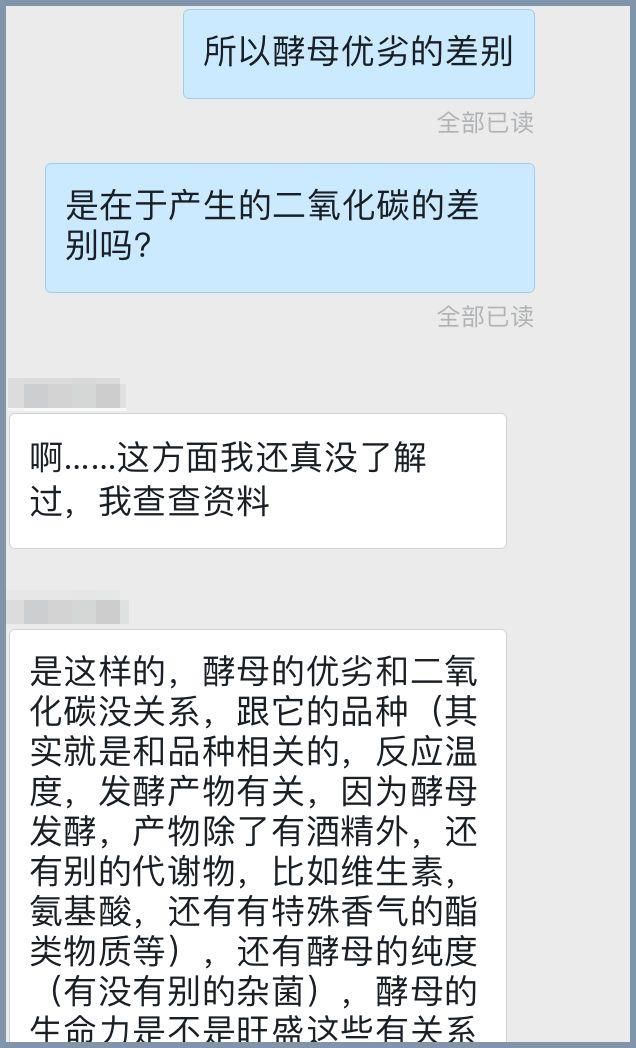Open read status under 是在于产生的二氧化碳 message
Viewport: 636px width, 1048px height.
pyautogui.click(x=485, y=317)
